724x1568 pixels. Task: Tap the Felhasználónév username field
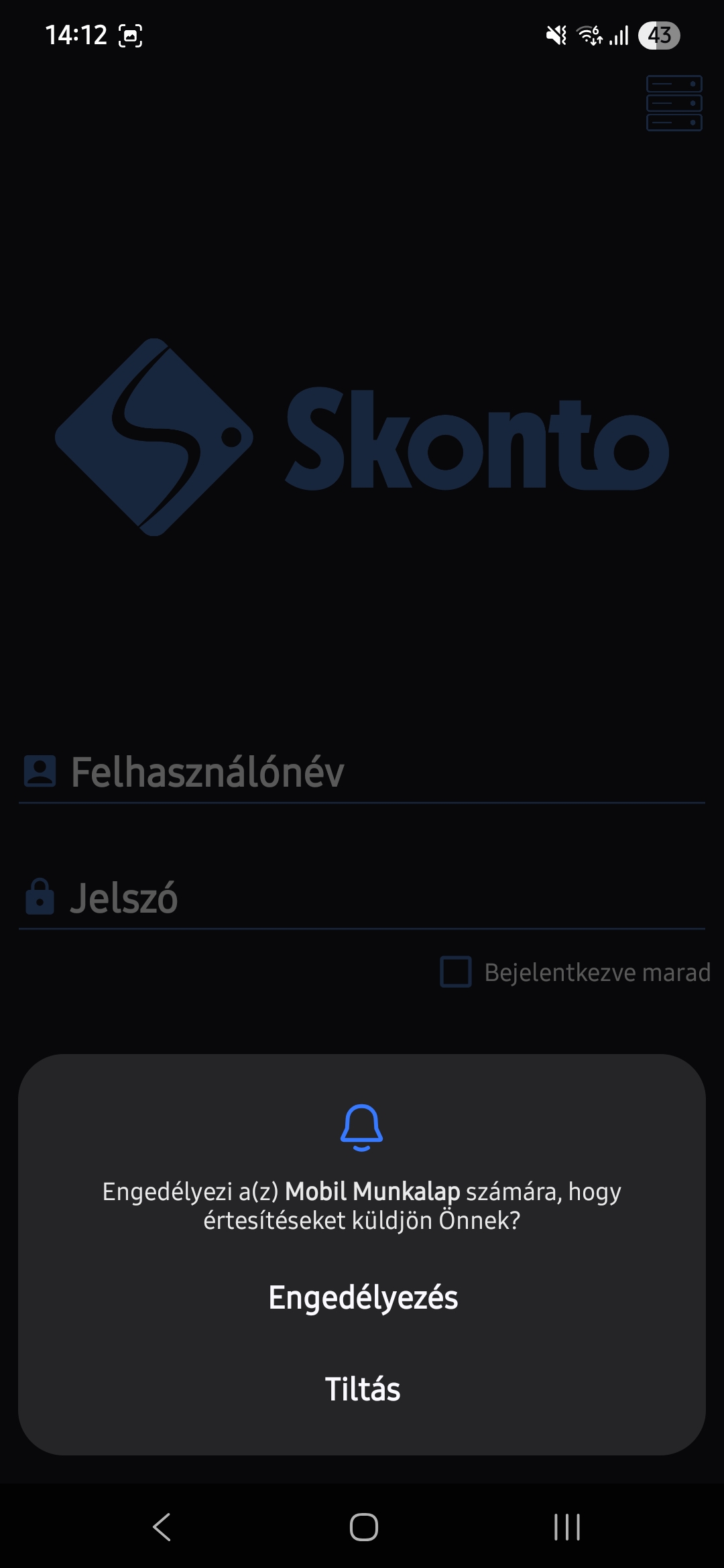point(362,772)
